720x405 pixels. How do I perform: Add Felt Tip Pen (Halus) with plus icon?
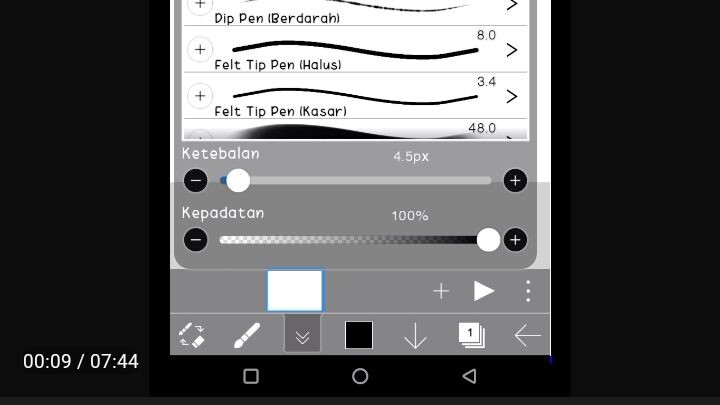[200, 49]
